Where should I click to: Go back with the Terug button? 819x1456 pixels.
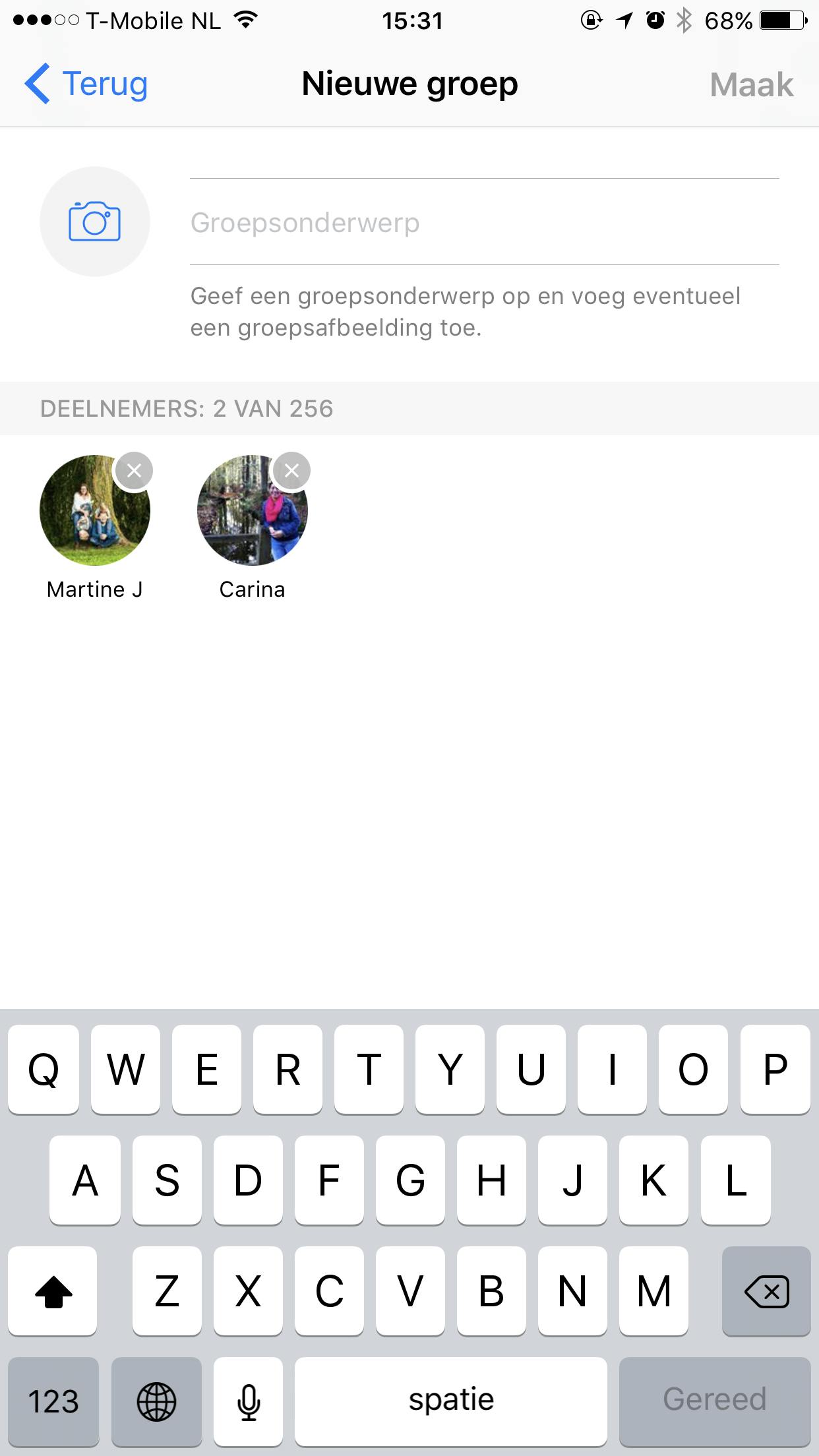[x=87, y=84]
